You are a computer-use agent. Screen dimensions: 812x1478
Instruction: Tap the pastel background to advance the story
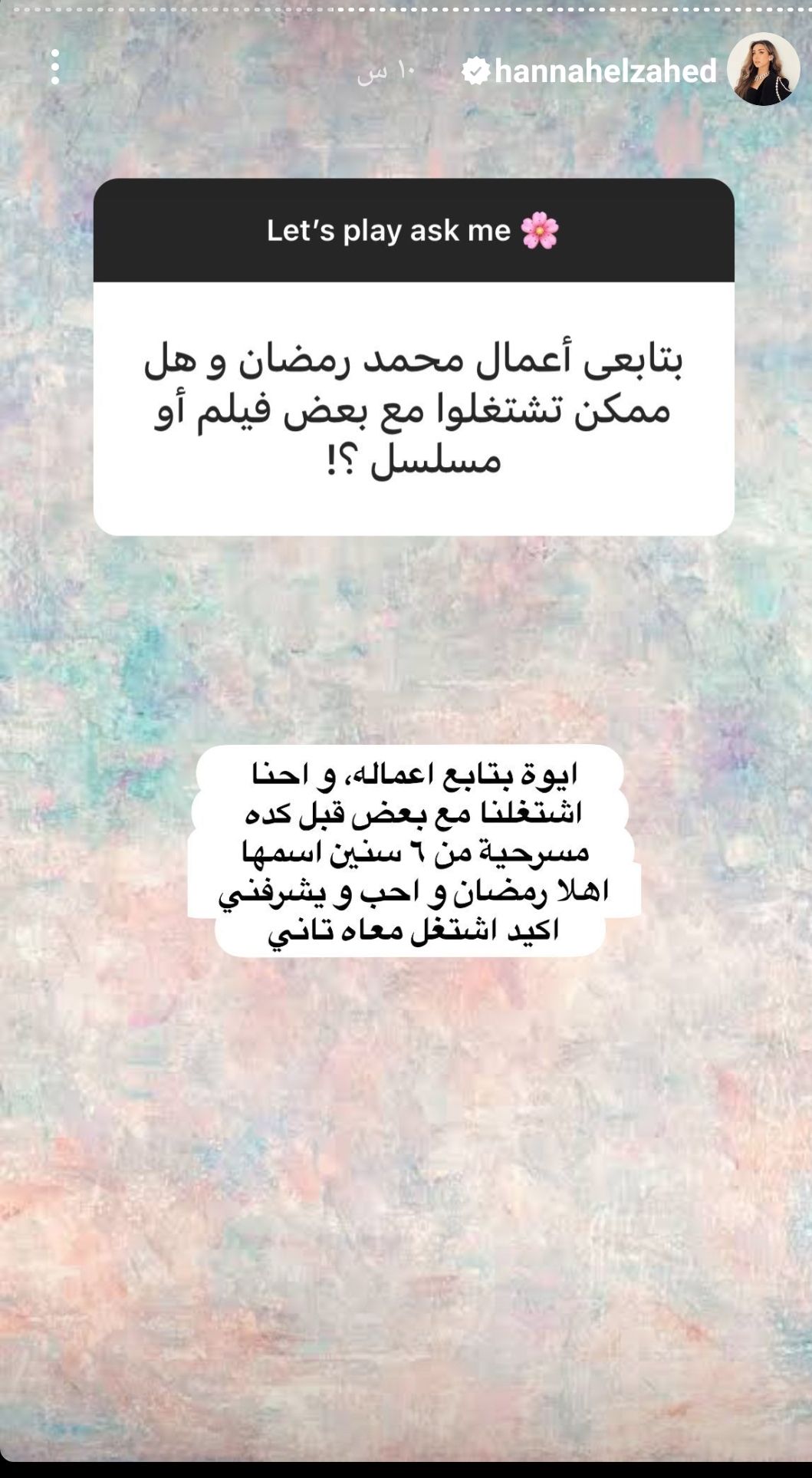(x=406, y=1189)
